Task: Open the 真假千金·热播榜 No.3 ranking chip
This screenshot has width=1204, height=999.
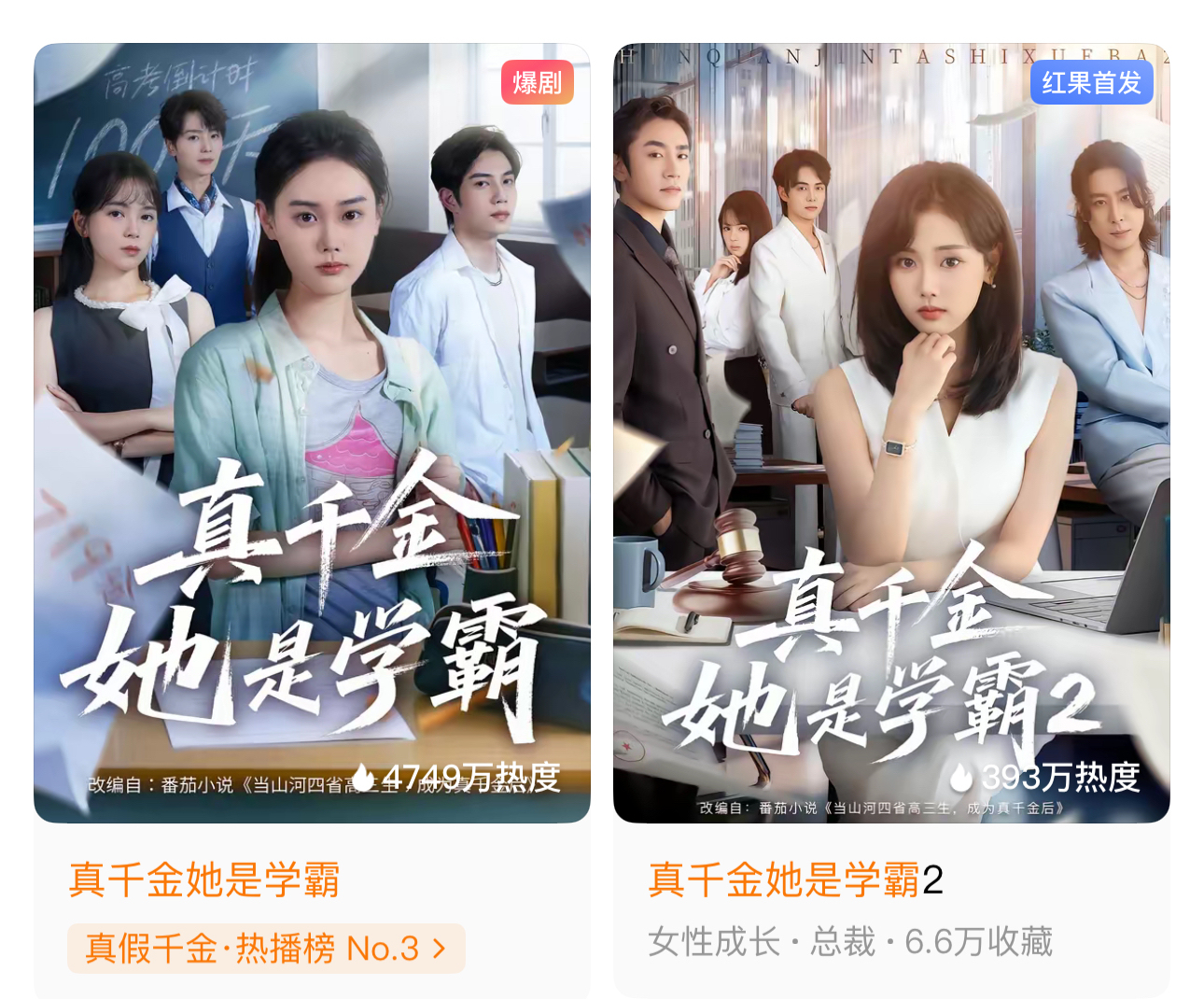Action: (265, 949)
